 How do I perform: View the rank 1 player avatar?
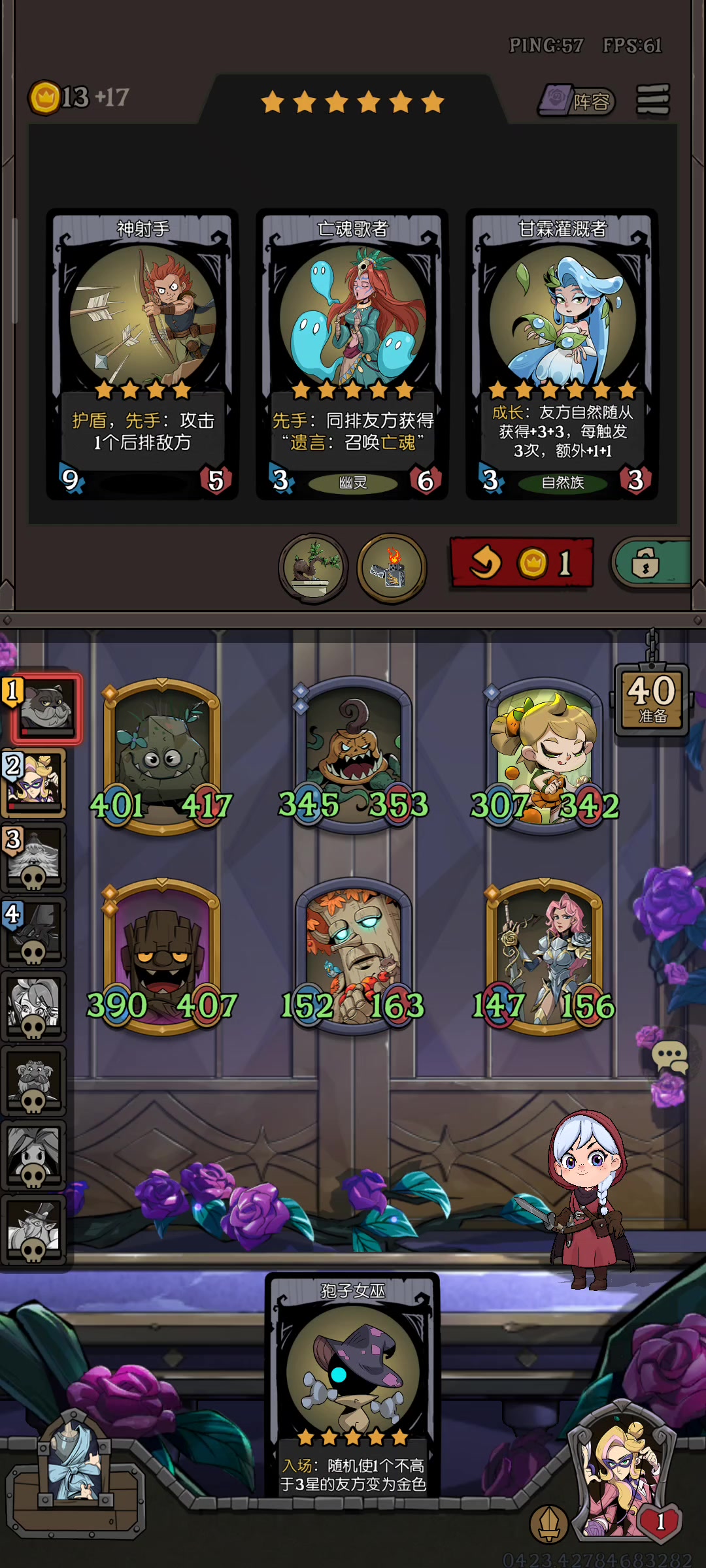(x=46, y=708)
